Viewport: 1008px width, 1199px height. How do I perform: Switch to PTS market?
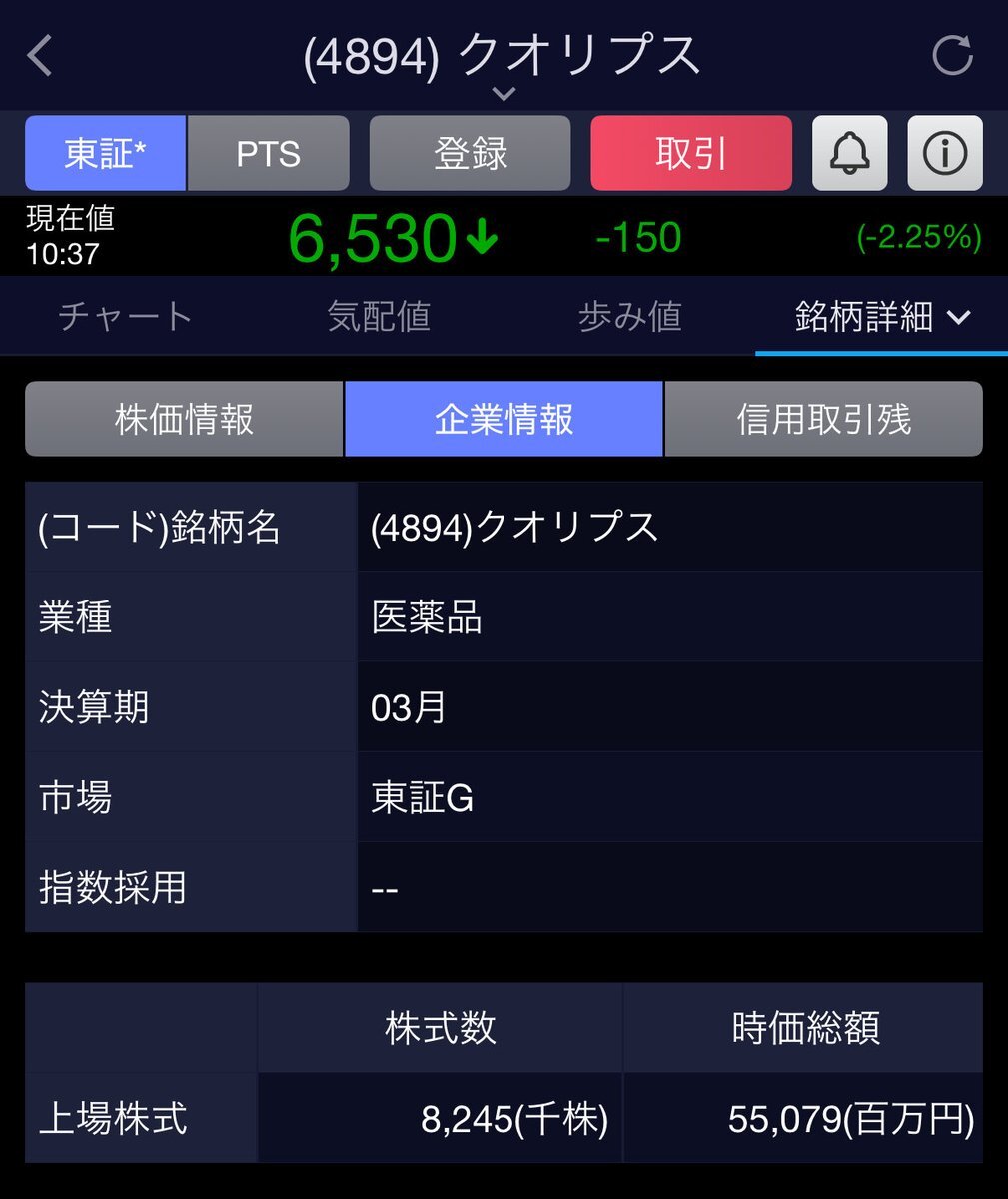(x=268, y=154)
